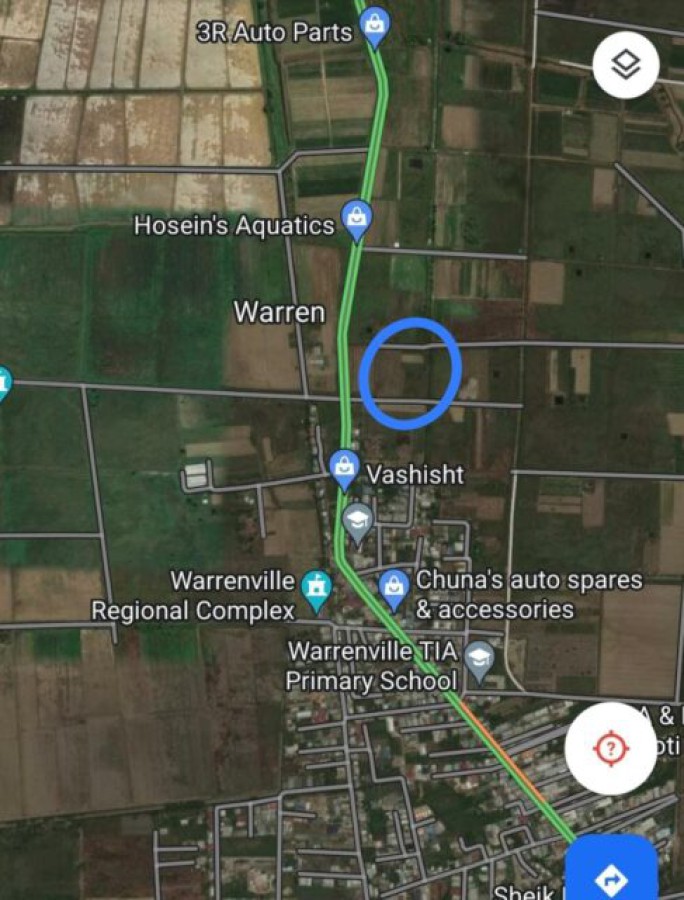
Task: Center map on my location
Action: [611, 748]
